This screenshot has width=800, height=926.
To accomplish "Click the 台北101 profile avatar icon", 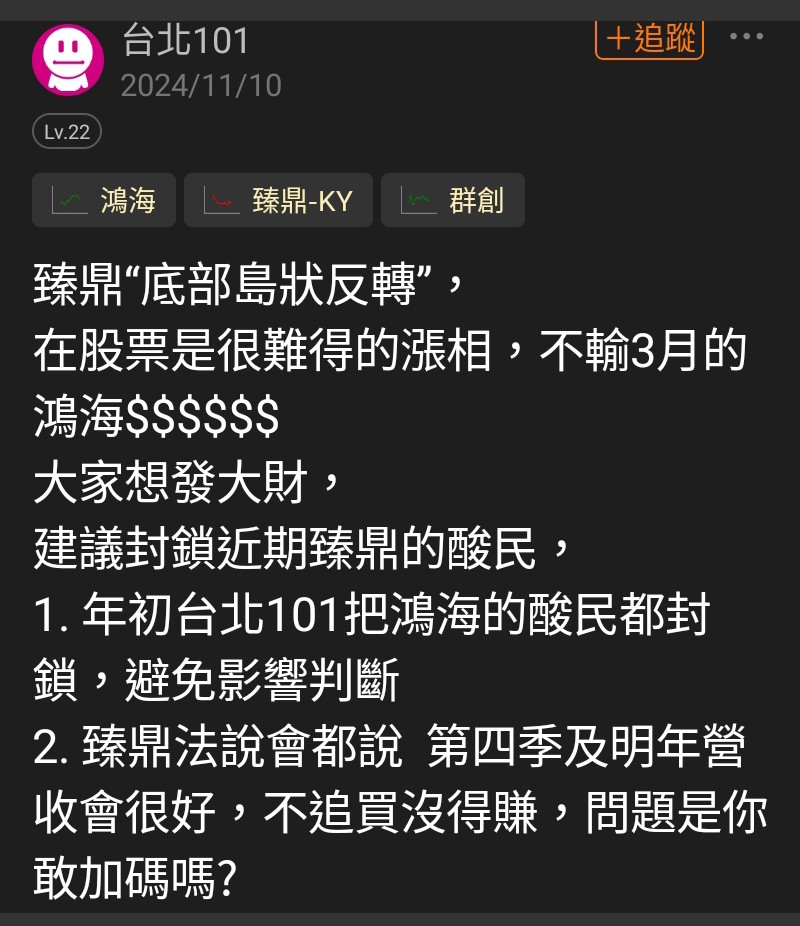I will pos(65,60).
